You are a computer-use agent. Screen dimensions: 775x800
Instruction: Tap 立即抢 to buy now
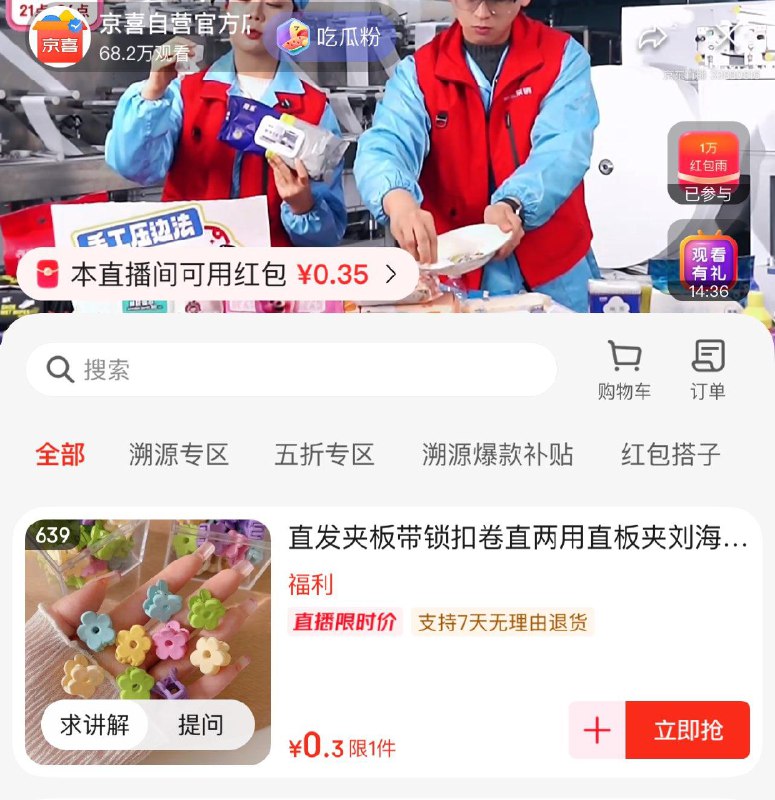pyautogui.click(x=688, y=731)
